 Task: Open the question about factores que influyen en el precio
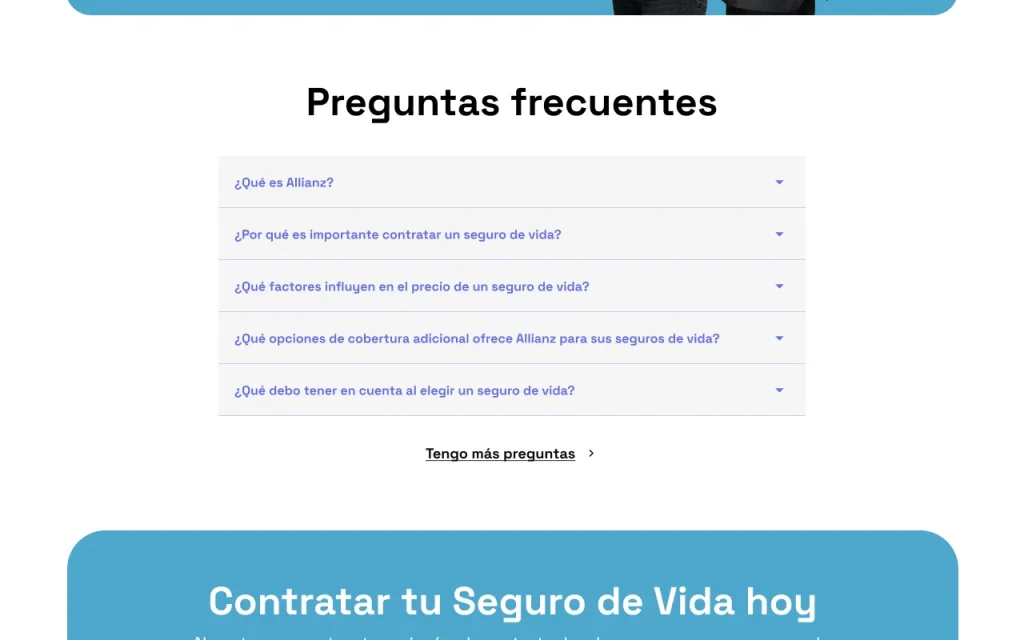[x=511, y=286]
